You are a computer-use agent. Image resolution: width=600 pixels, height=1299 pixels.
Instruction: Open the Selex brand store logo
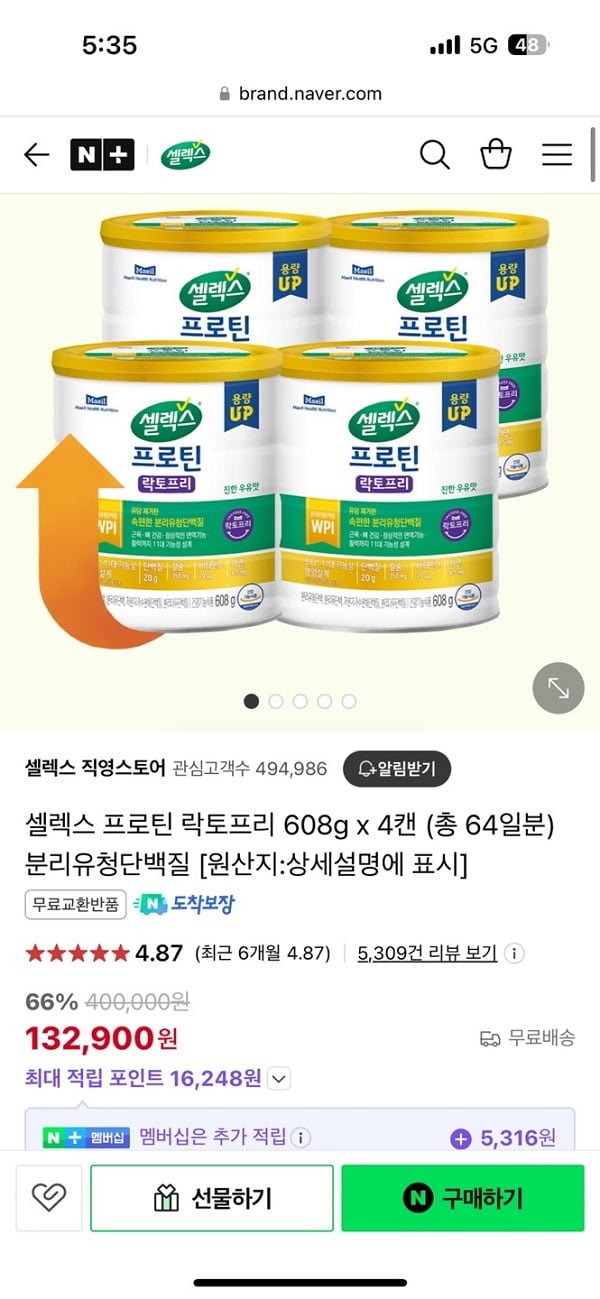point(185,155)
